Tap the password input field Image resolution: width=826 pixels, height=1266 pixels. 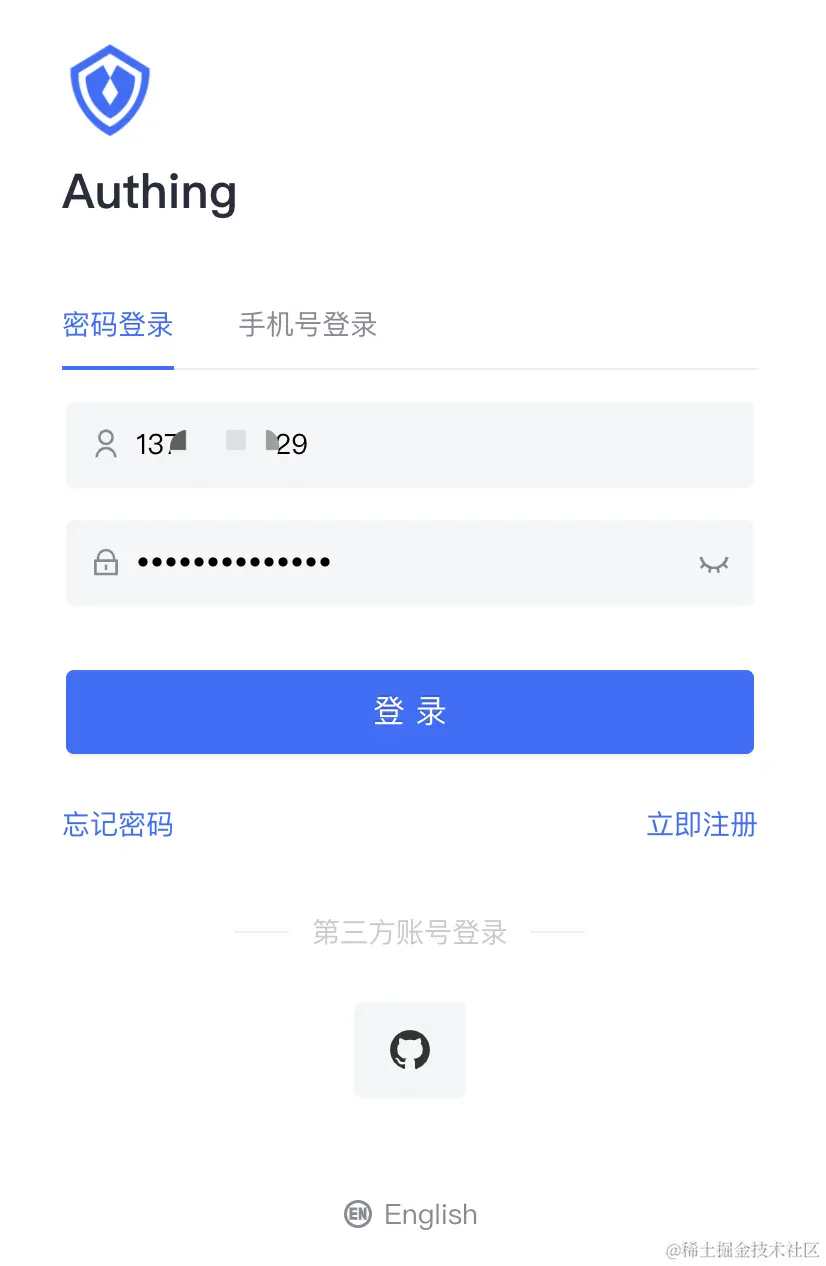point(400,562)
